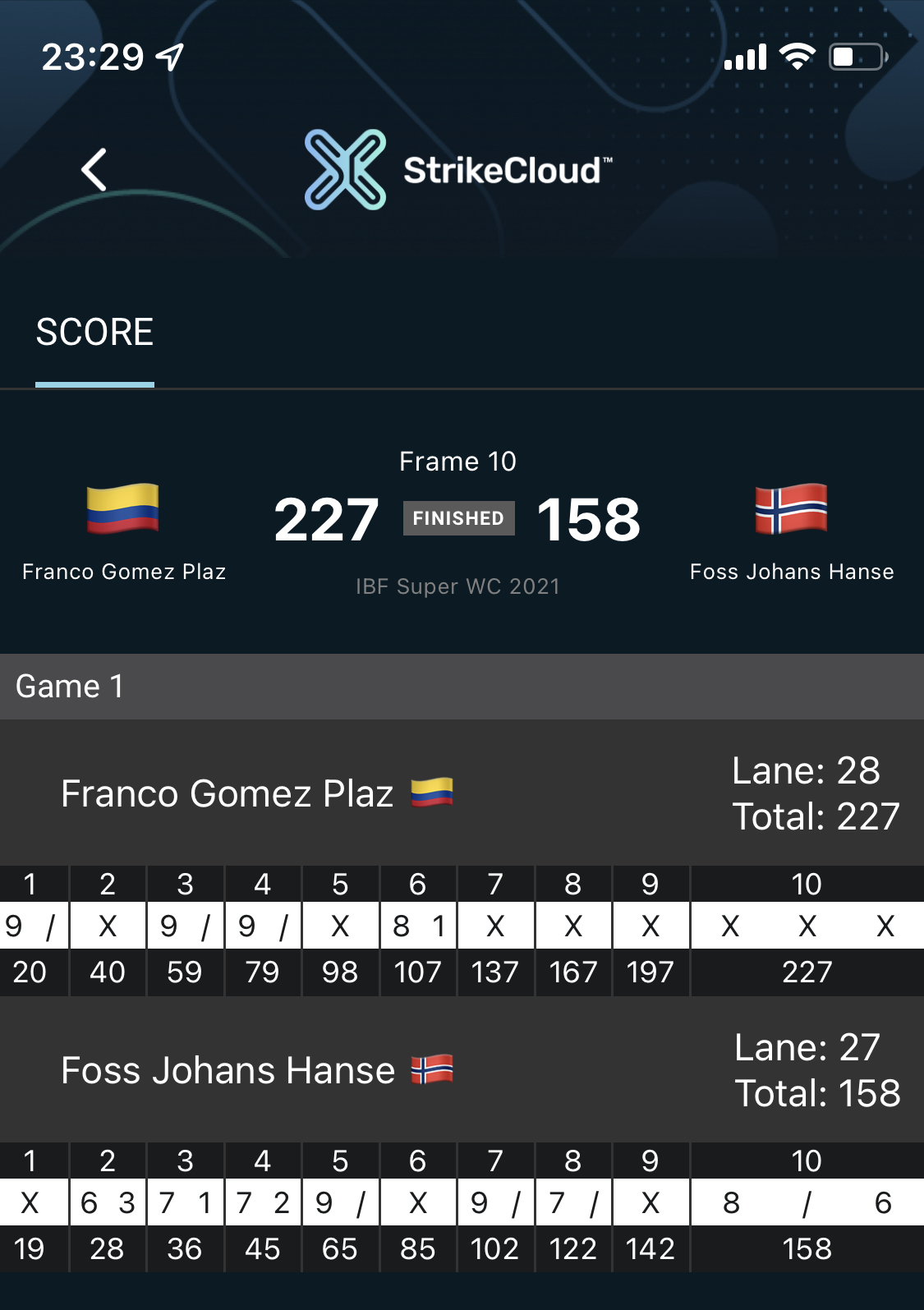This screenshot has width=924, height=1310.
Task: Select the SCORE tab
Action: point(94,333)
